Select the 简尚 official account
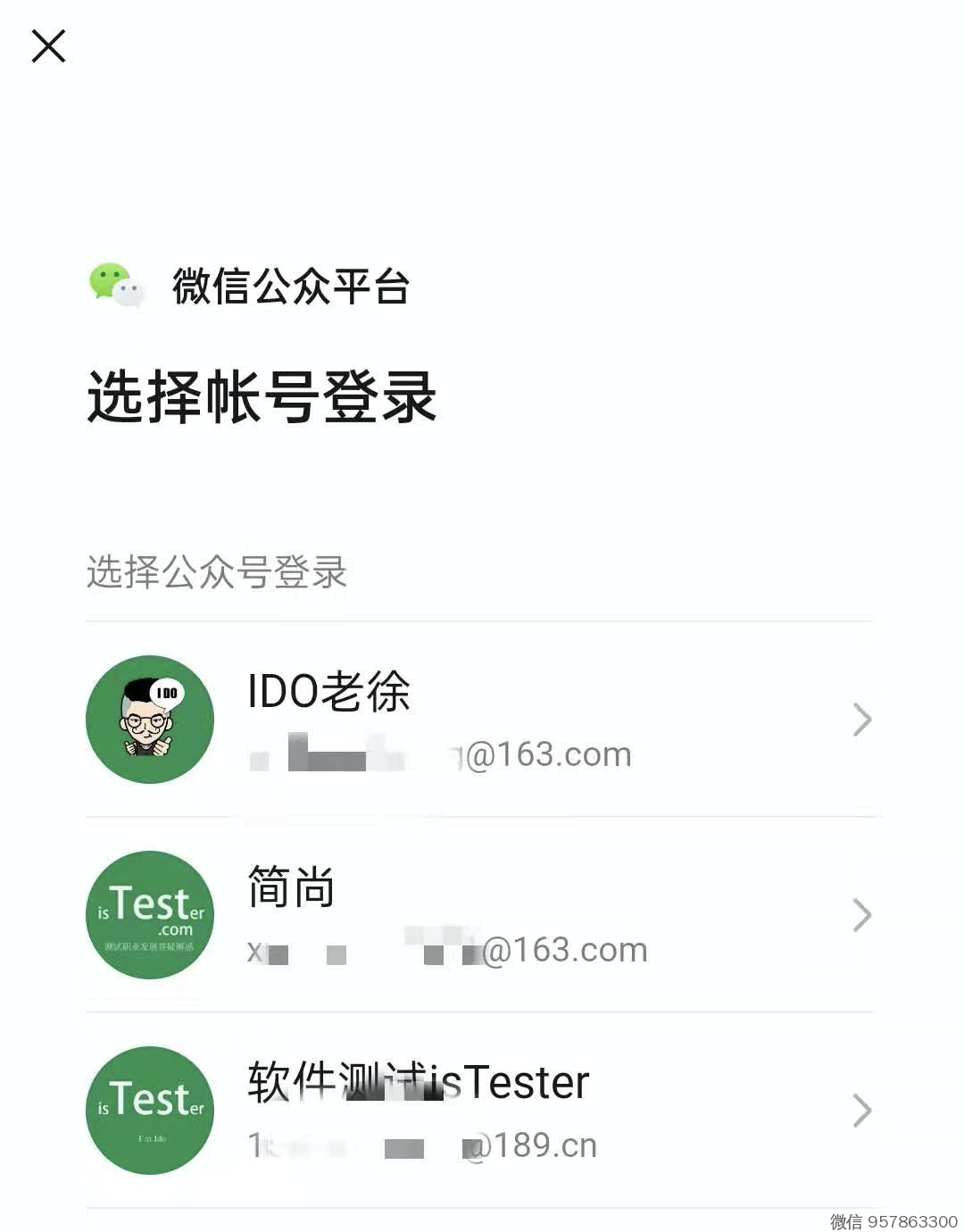 (x=478, y=915)
